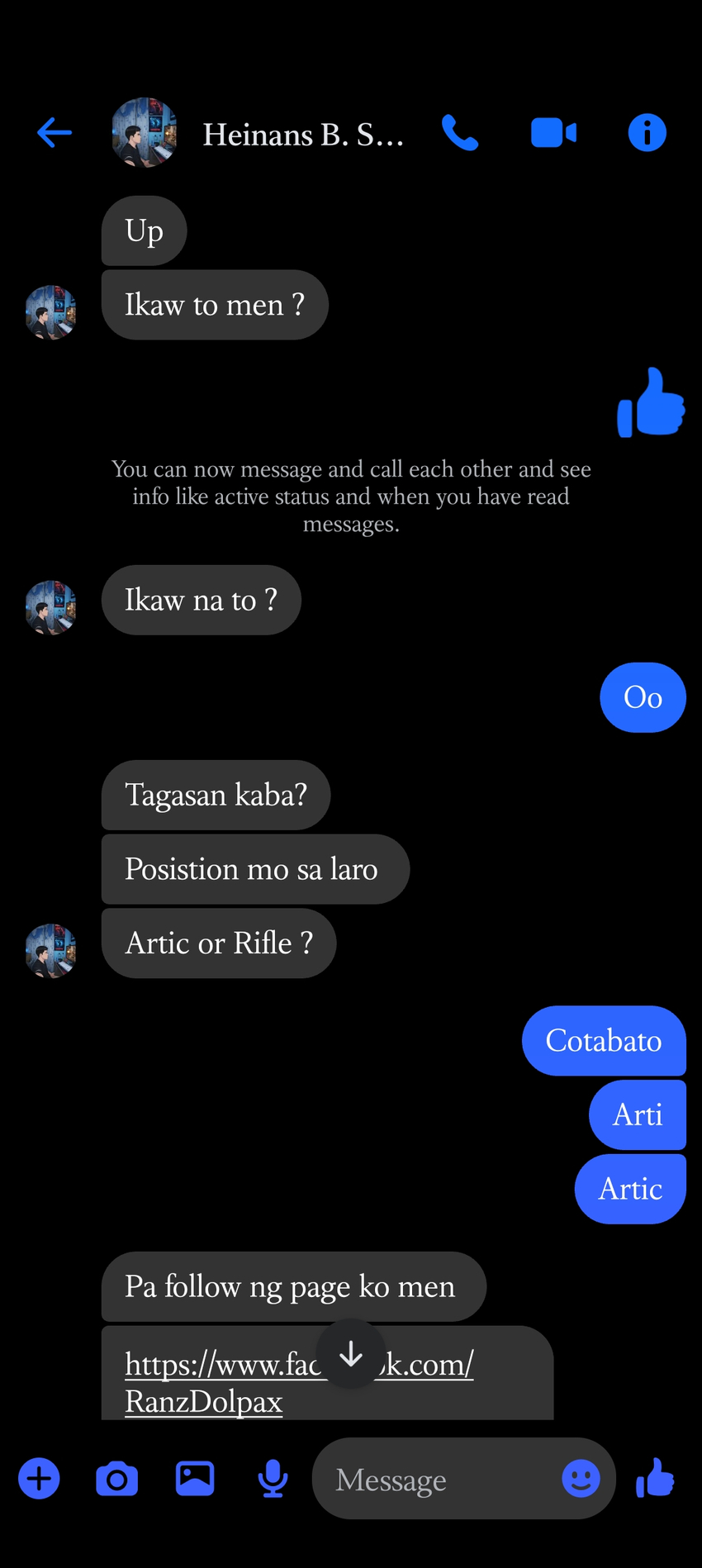Viewport: 702px width, 1568px height.
Task: Start a voice call
Action: pyautogui.click(x=460, y=132)
